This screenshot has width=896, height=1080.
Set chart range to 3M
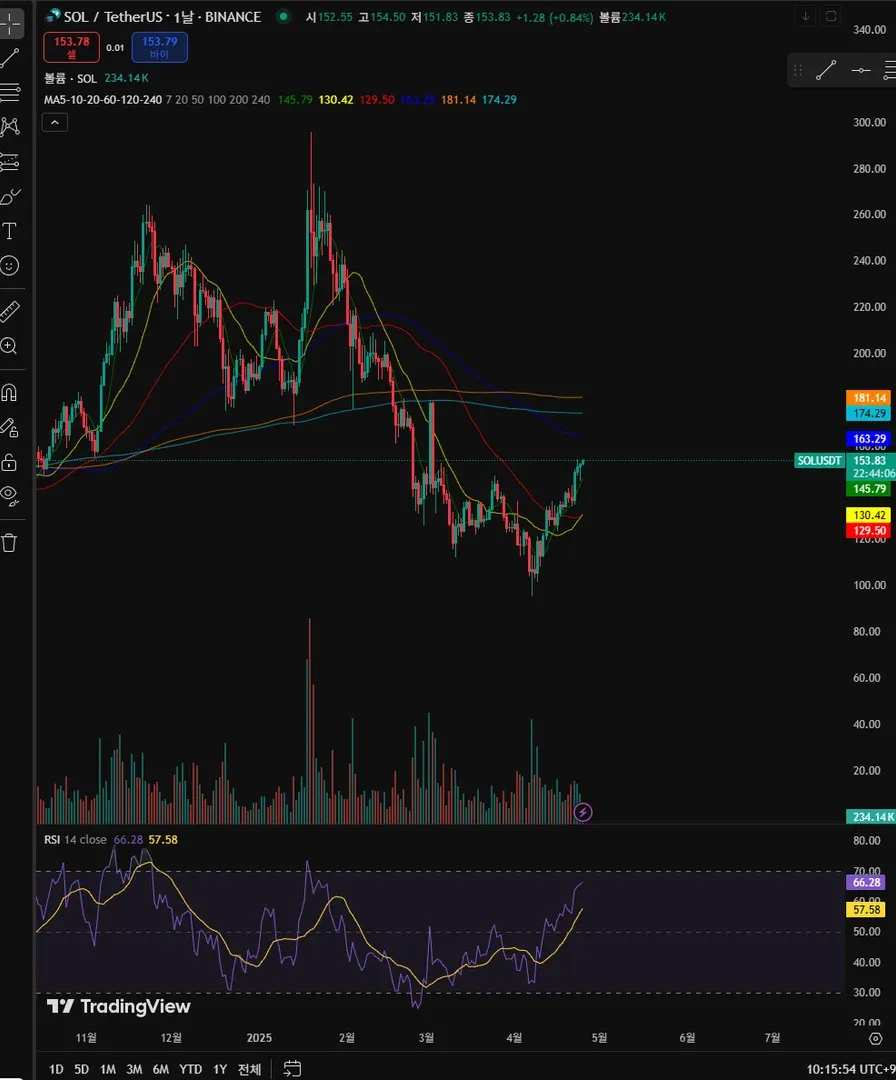tap(134, 1069)
